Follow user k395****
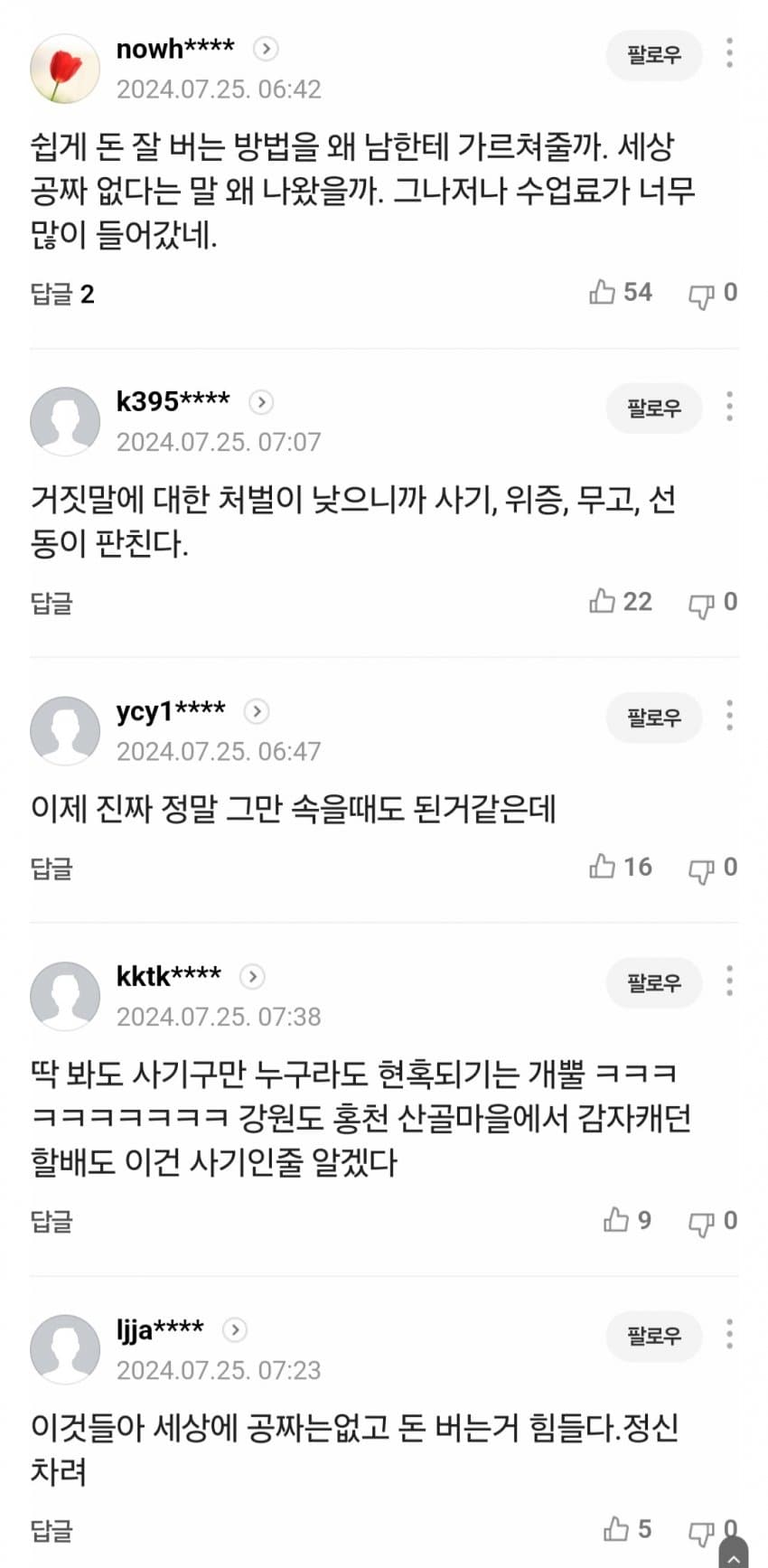This screenshot has width=768, height=1568. point(653,408)
